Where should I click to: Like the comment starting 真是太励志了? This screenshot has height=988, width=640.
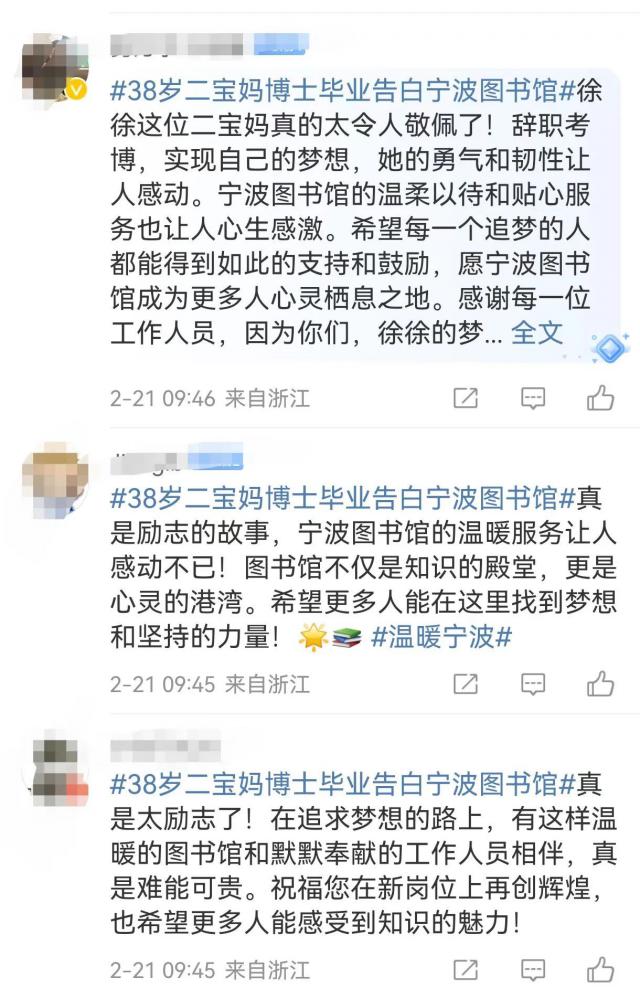600,969
